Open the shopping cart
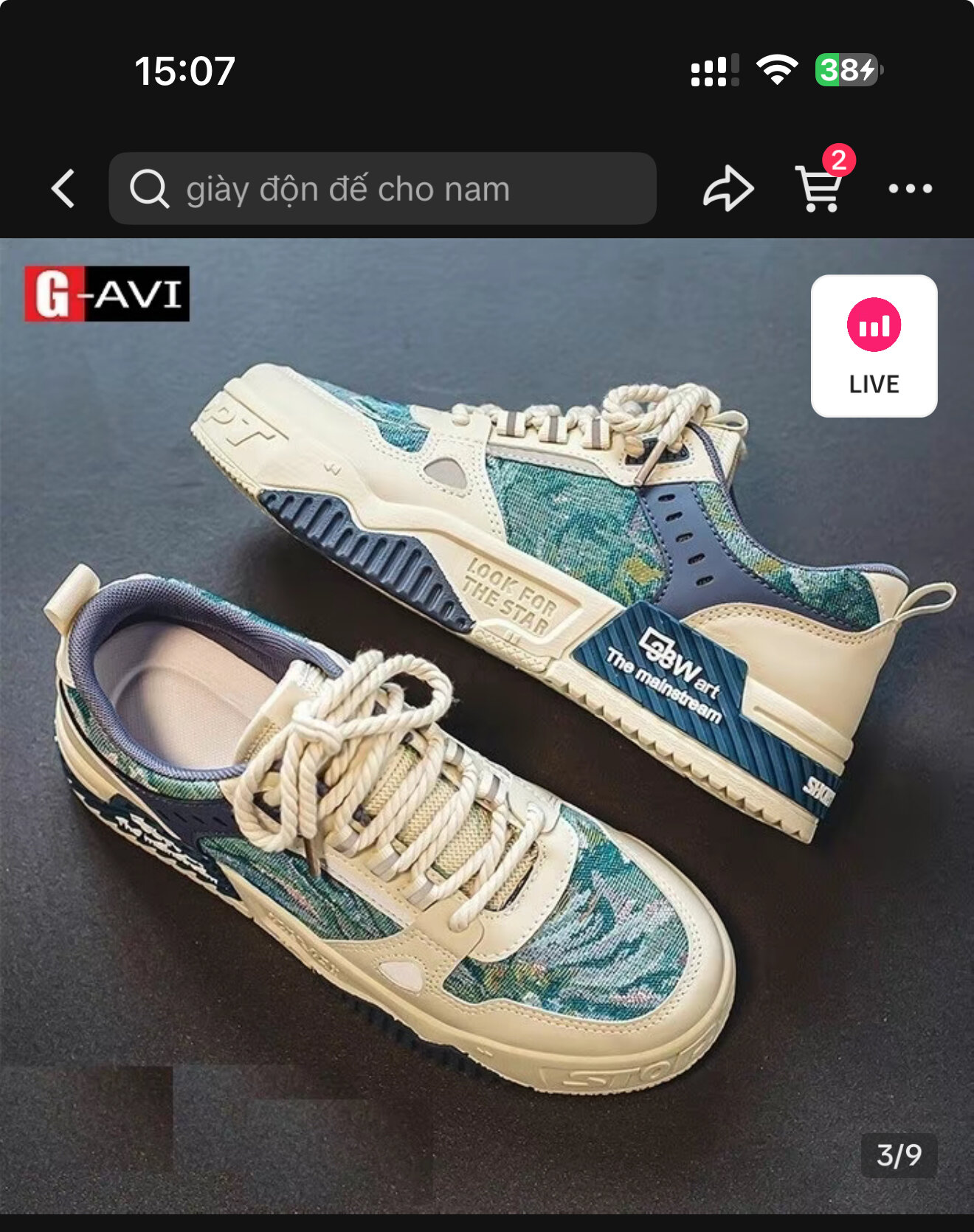 click(820, 187)
